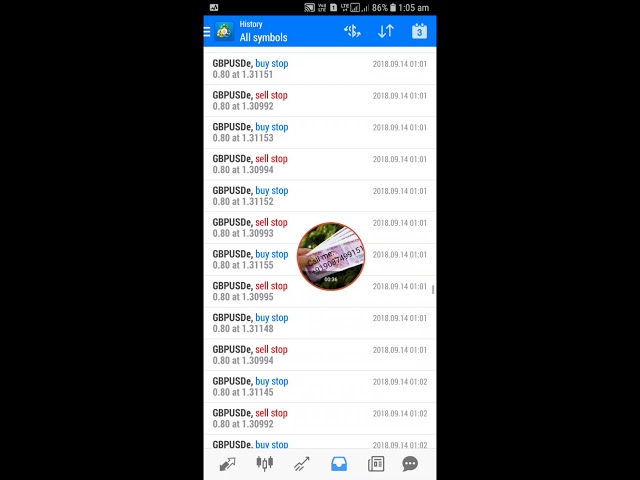640x480 pixels.
Task: Switch to the News tab
Action: [376, 463]
